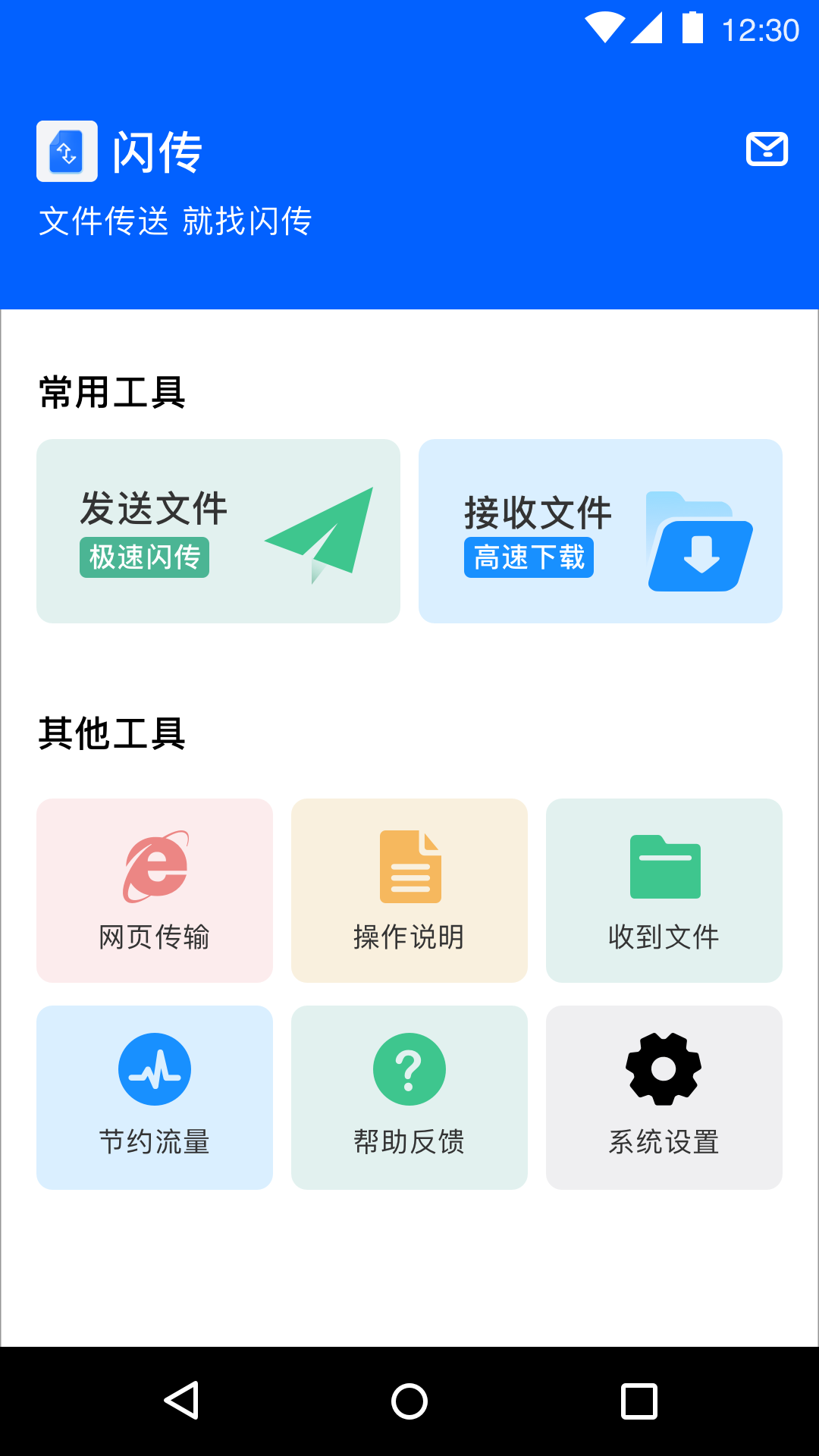819x1456 pixels.
Task: Open the mail envelope icon
Action: 767,149
